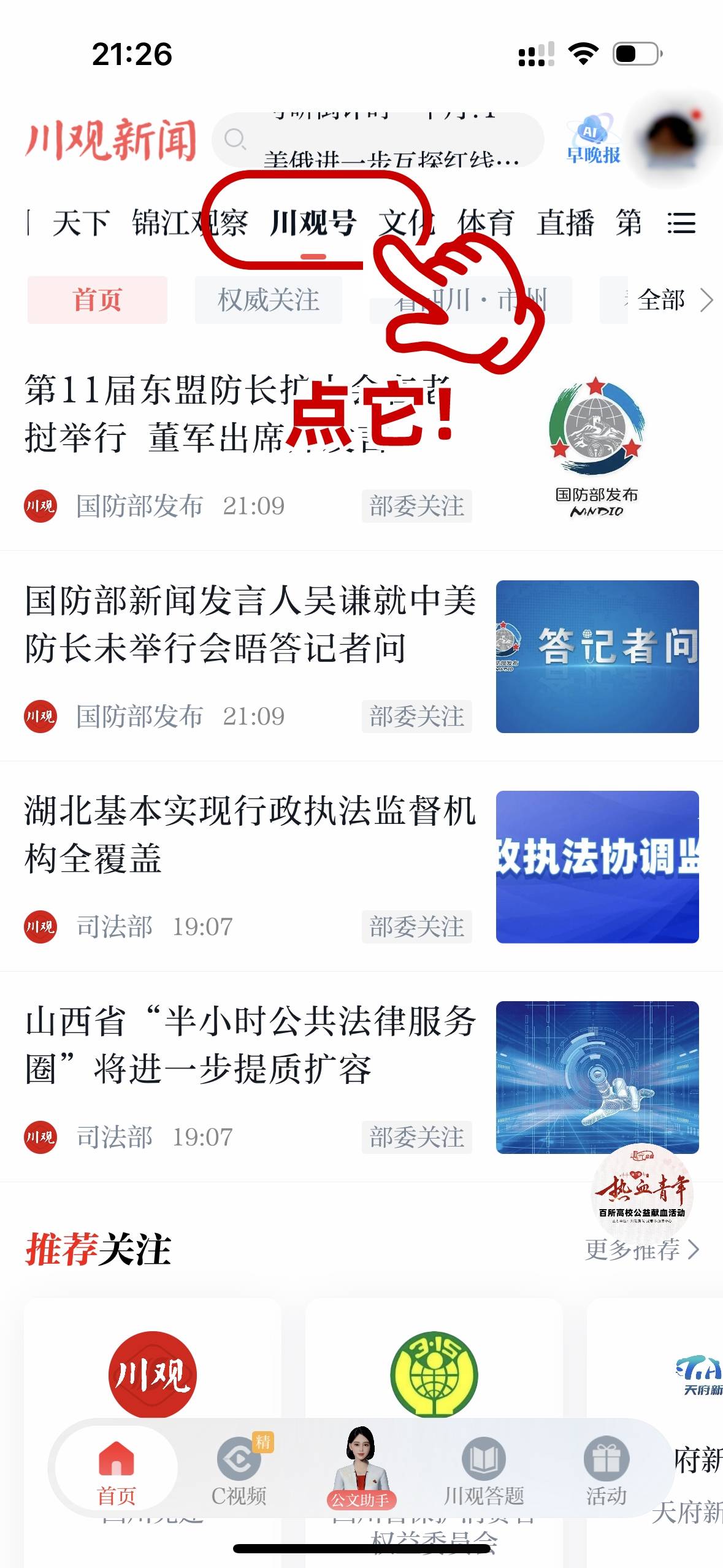This screenshot has height=1568, width=723.
Task: Read the 吴谦答记者问 article
Action: point(250,624)
